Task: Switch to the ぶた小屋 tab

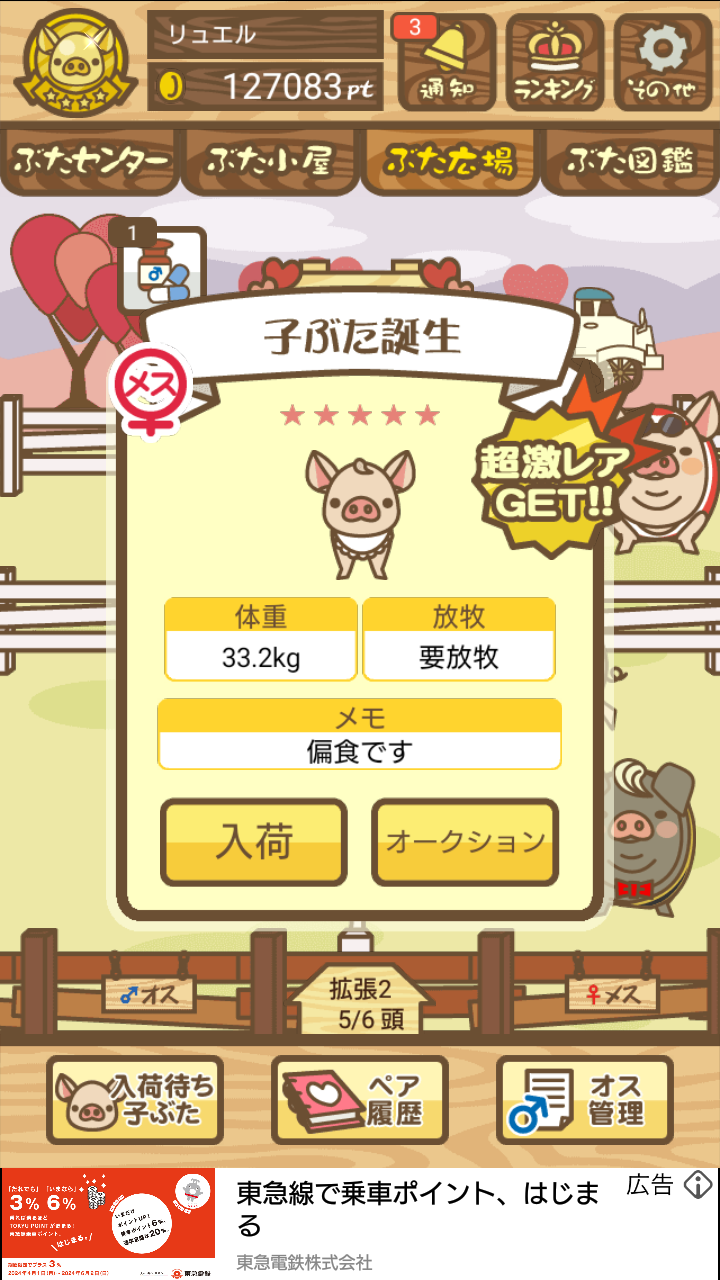Action: click(x=270, y=160)
